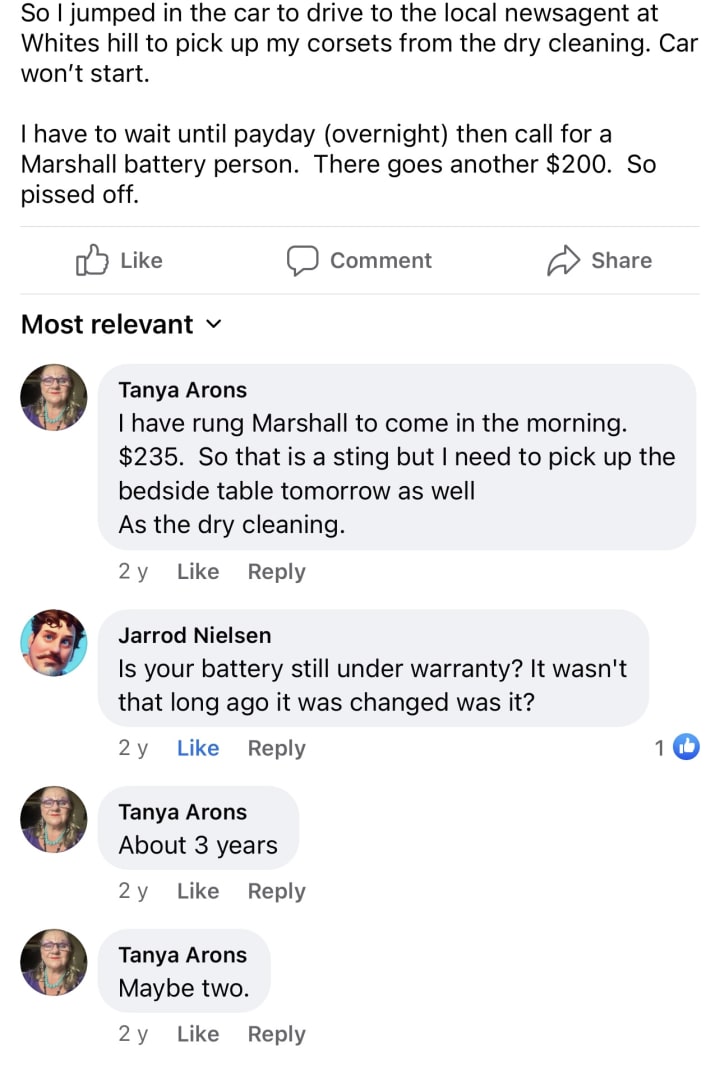Tap Comment button under the post
This screenshot has width=720, height=1065.
[360, 260]
